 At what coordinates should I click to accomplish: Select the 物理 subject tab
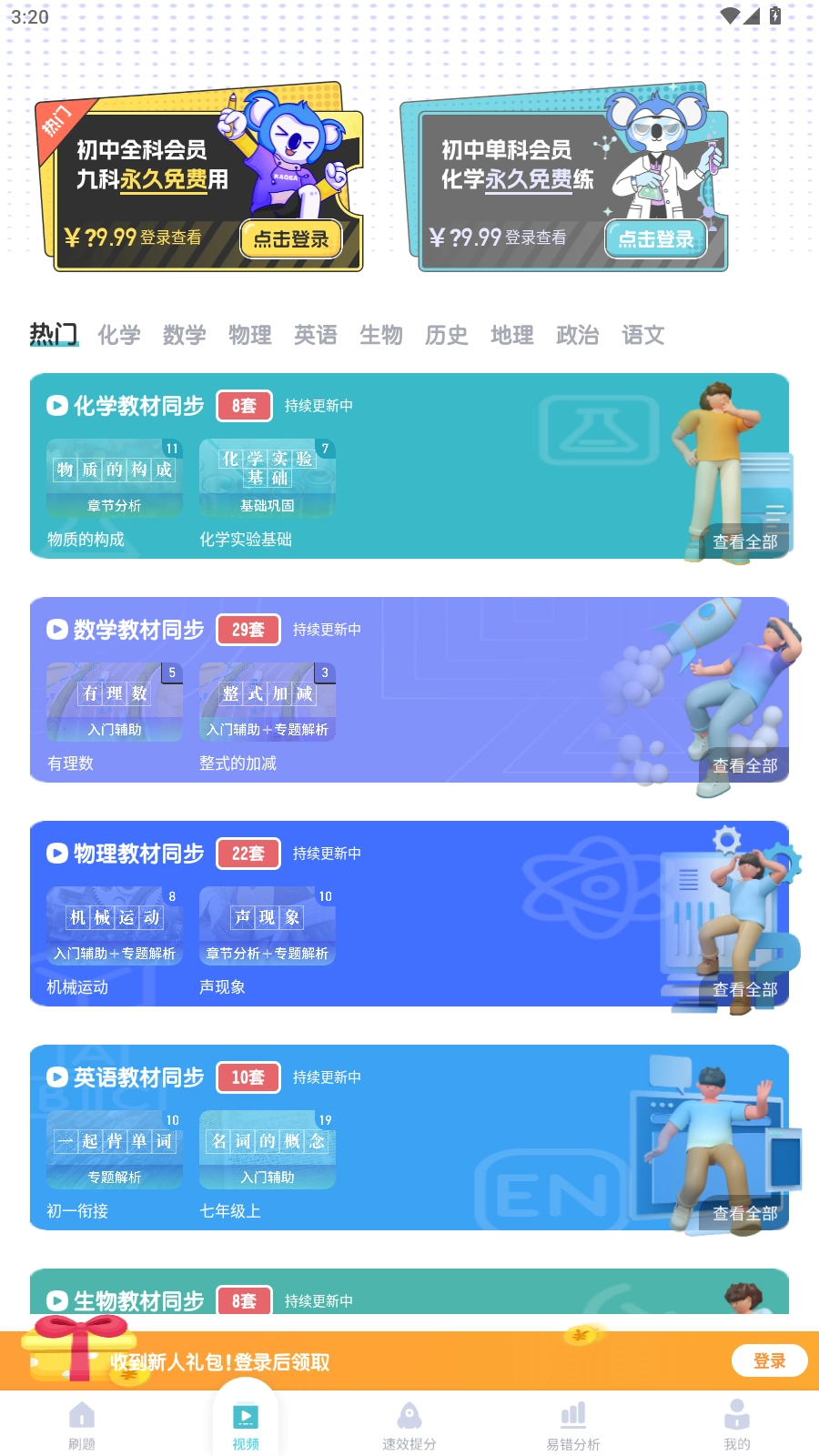(x=250, y=335)
